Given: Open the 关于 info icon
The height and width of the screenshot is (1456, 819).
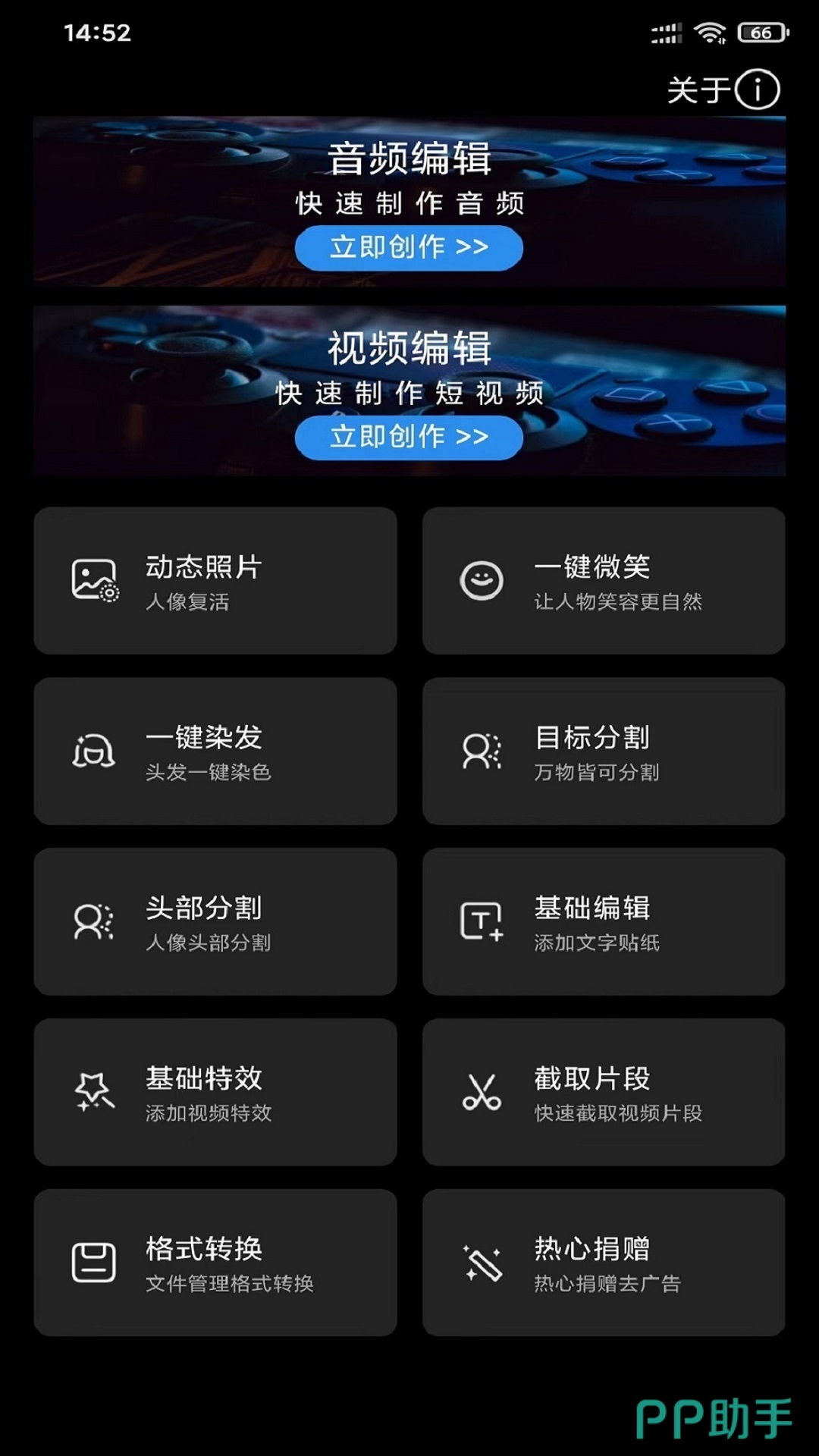Looking at the screenshot, I should coord(756,89).
